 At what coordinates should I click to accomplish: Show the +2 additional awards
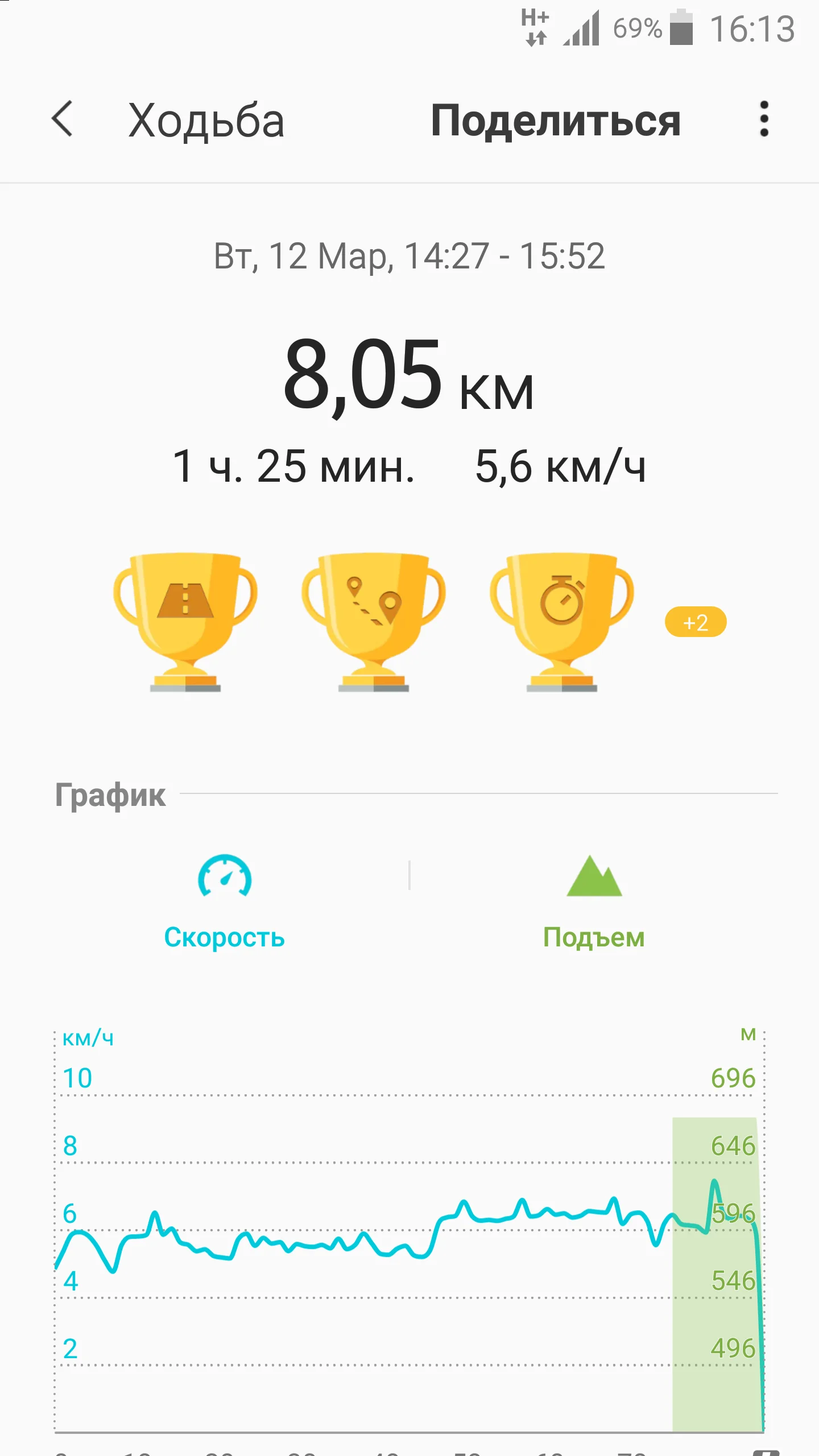coord(696,622)
